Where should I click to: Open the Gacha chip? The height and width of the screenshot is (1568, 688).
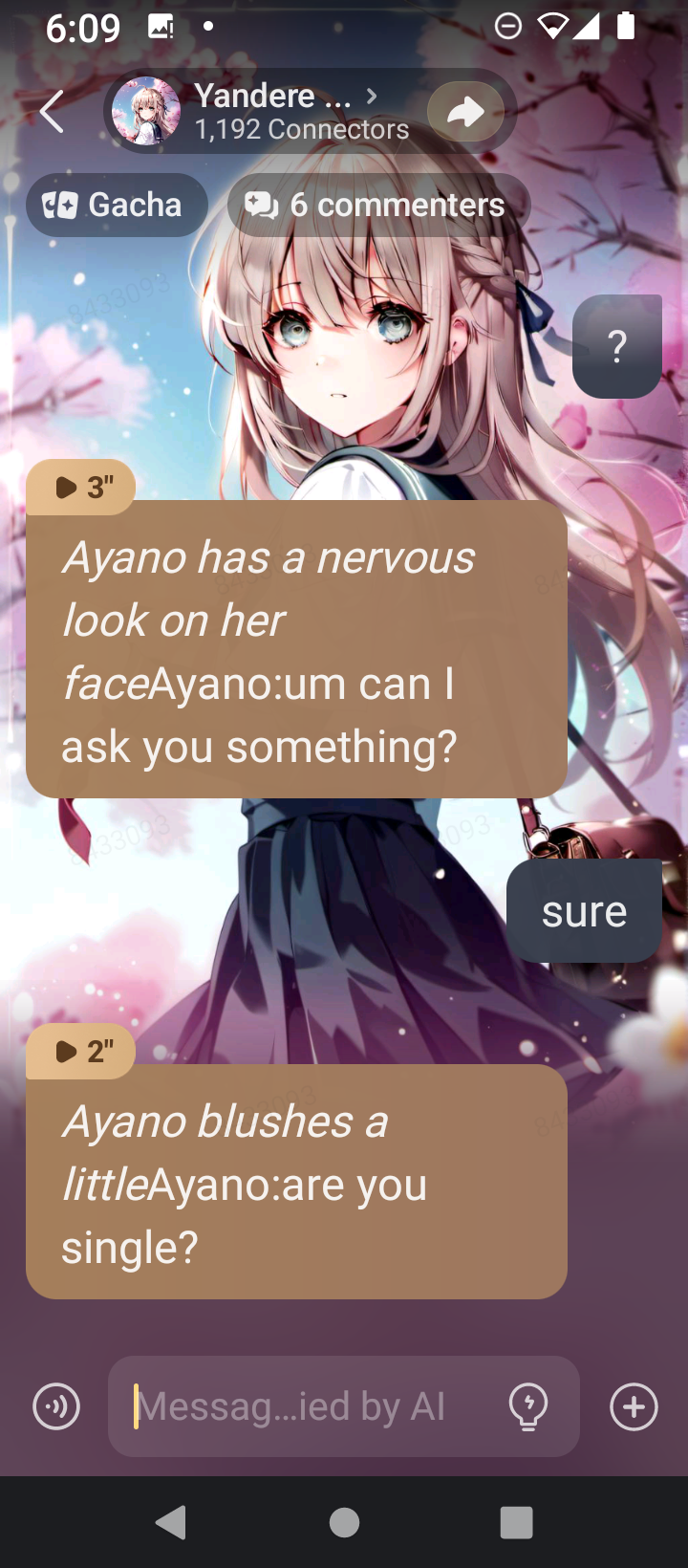pos(116,205)
